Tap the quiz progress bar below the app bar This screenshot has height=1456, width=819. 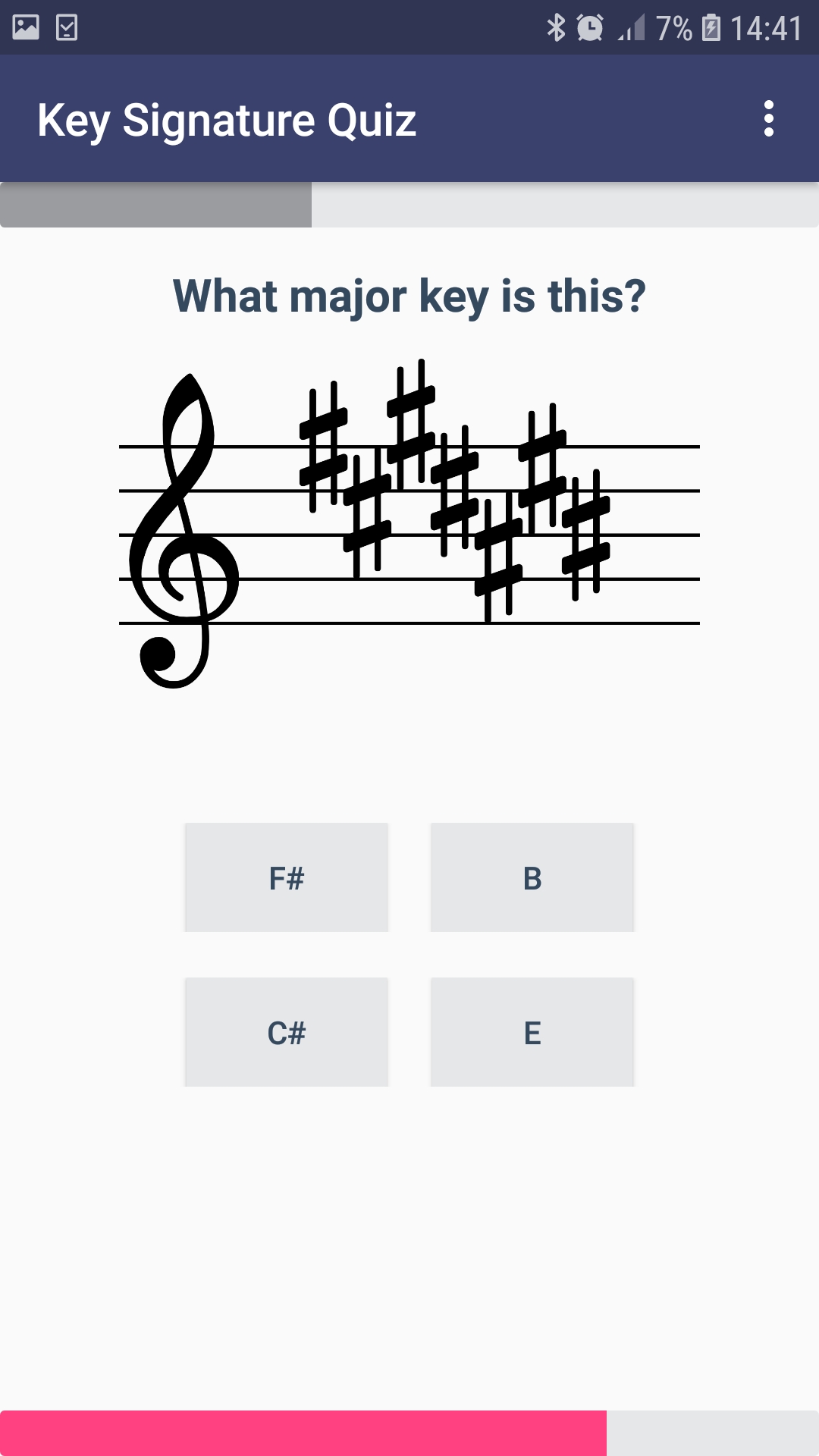(x=409, y=203)
